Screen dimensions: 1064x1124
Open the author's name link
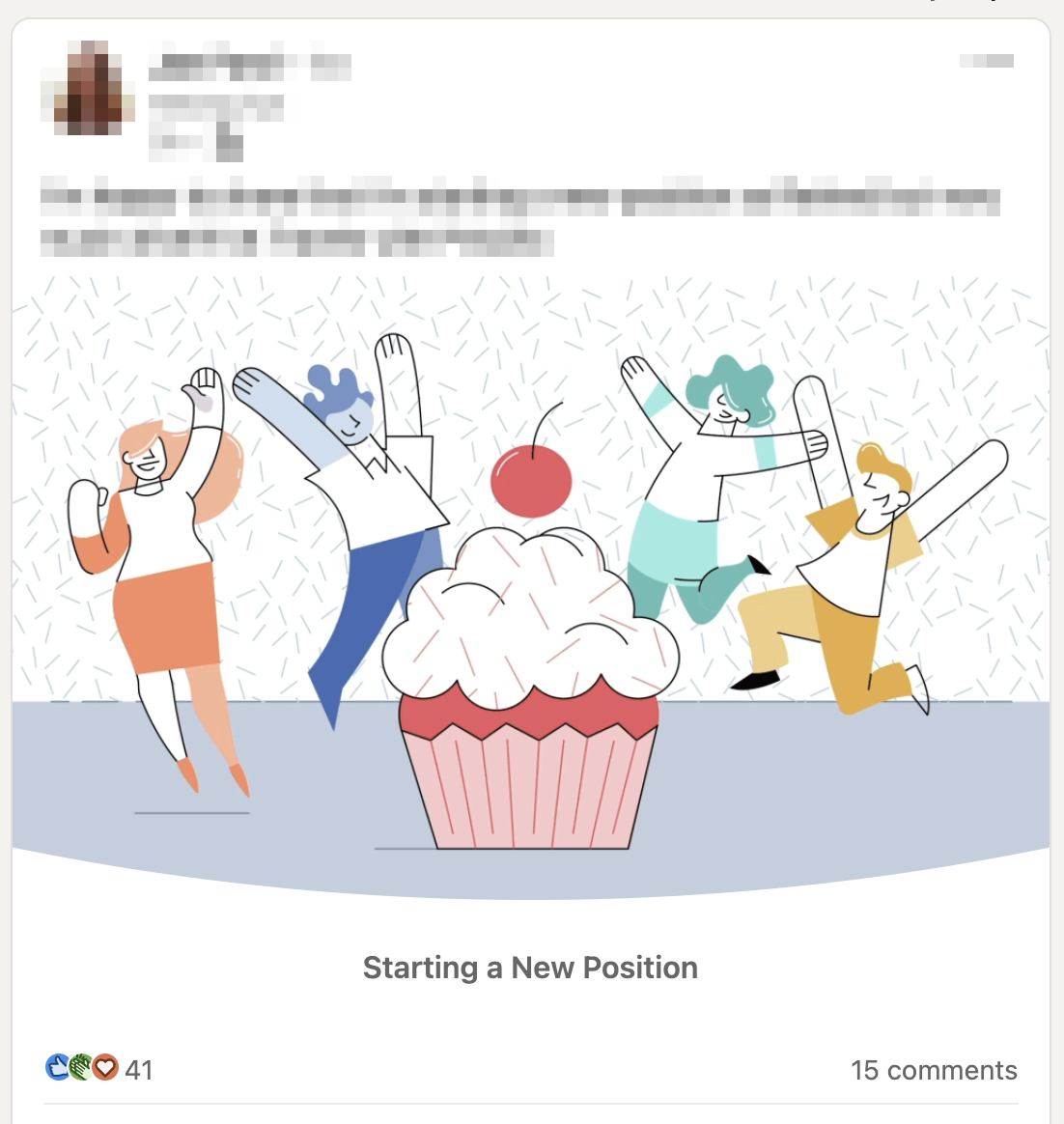(249, 66)
